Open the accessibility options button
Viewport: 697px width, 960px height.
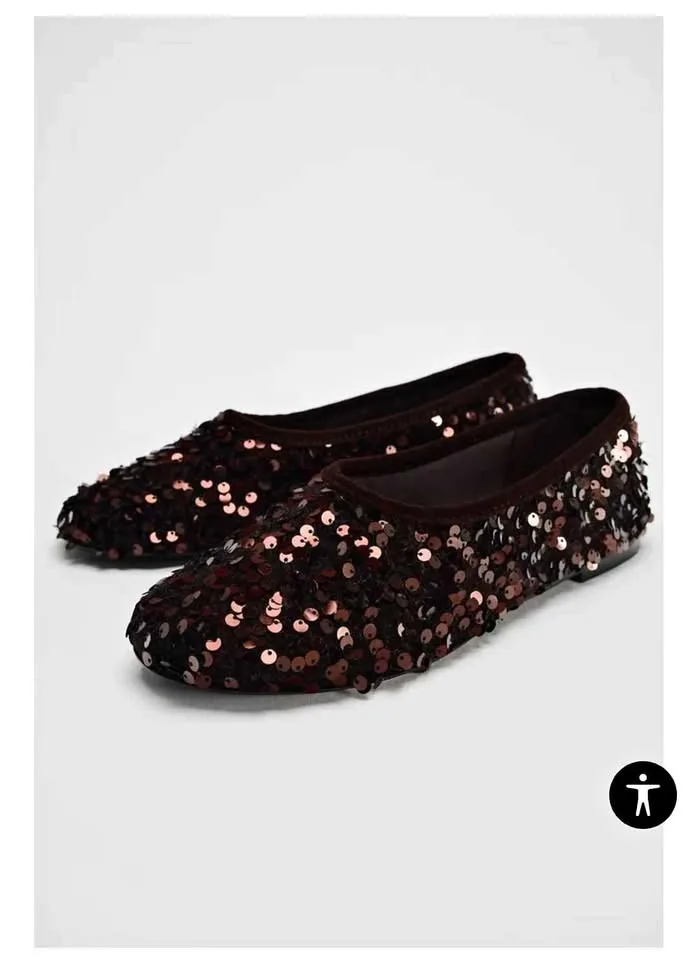pyautogui.click(x=642, y=795)
